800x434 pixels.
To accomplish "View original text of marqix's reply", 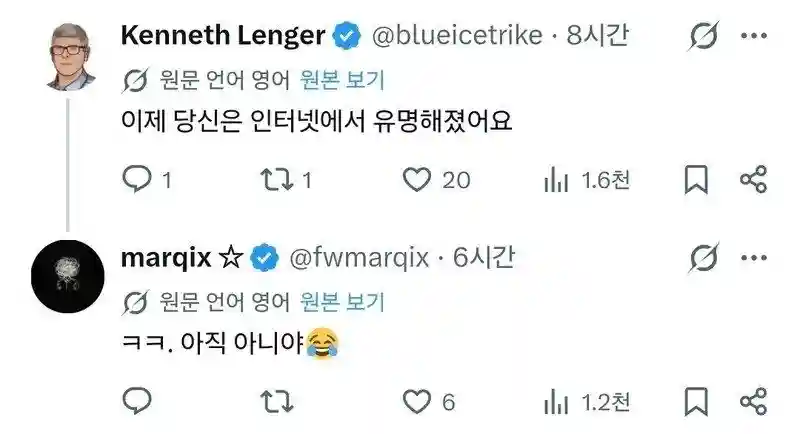I will tap(344, 301).
